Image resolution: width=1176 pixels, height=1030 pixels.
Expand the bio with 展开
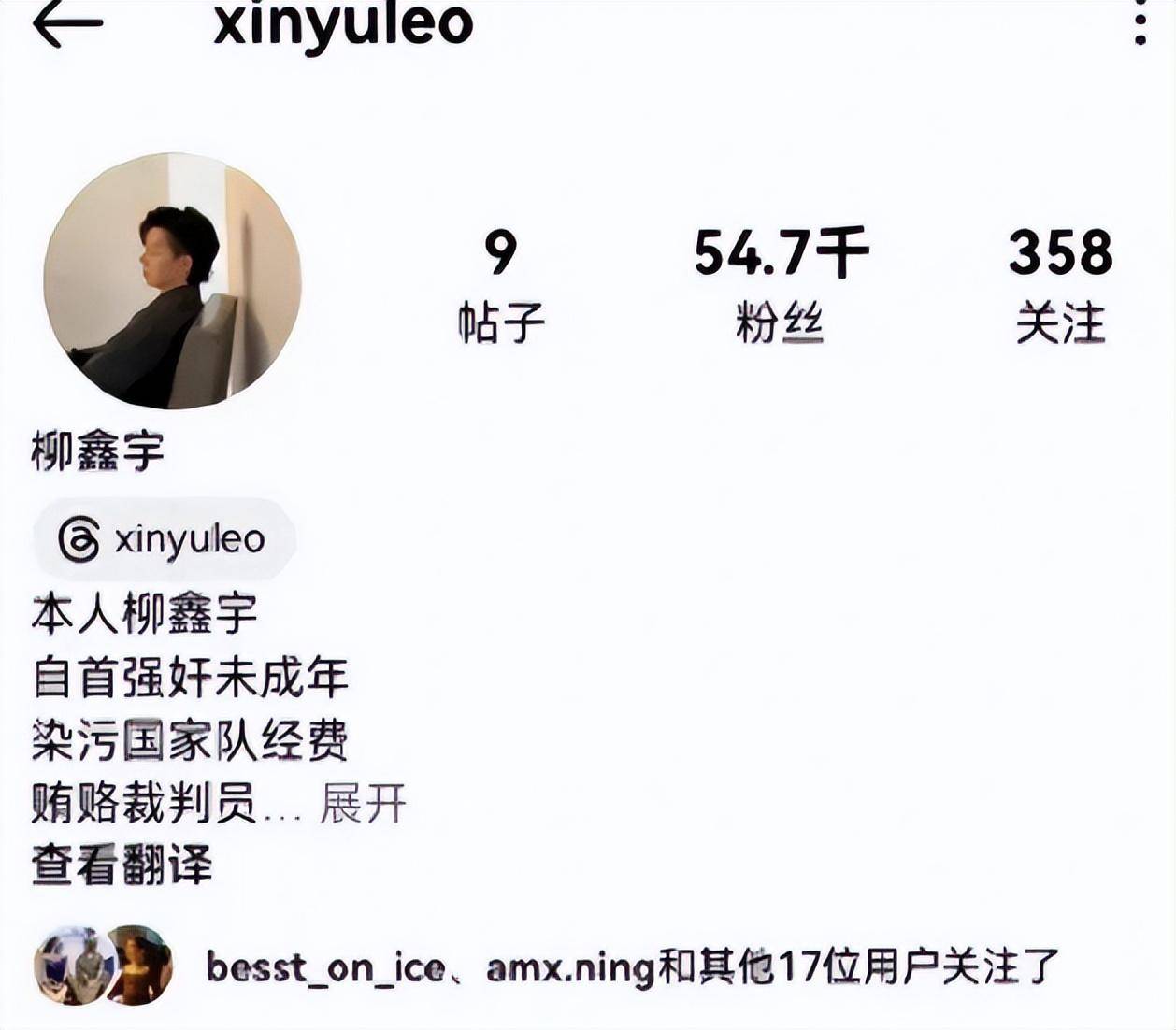[363, 804]
